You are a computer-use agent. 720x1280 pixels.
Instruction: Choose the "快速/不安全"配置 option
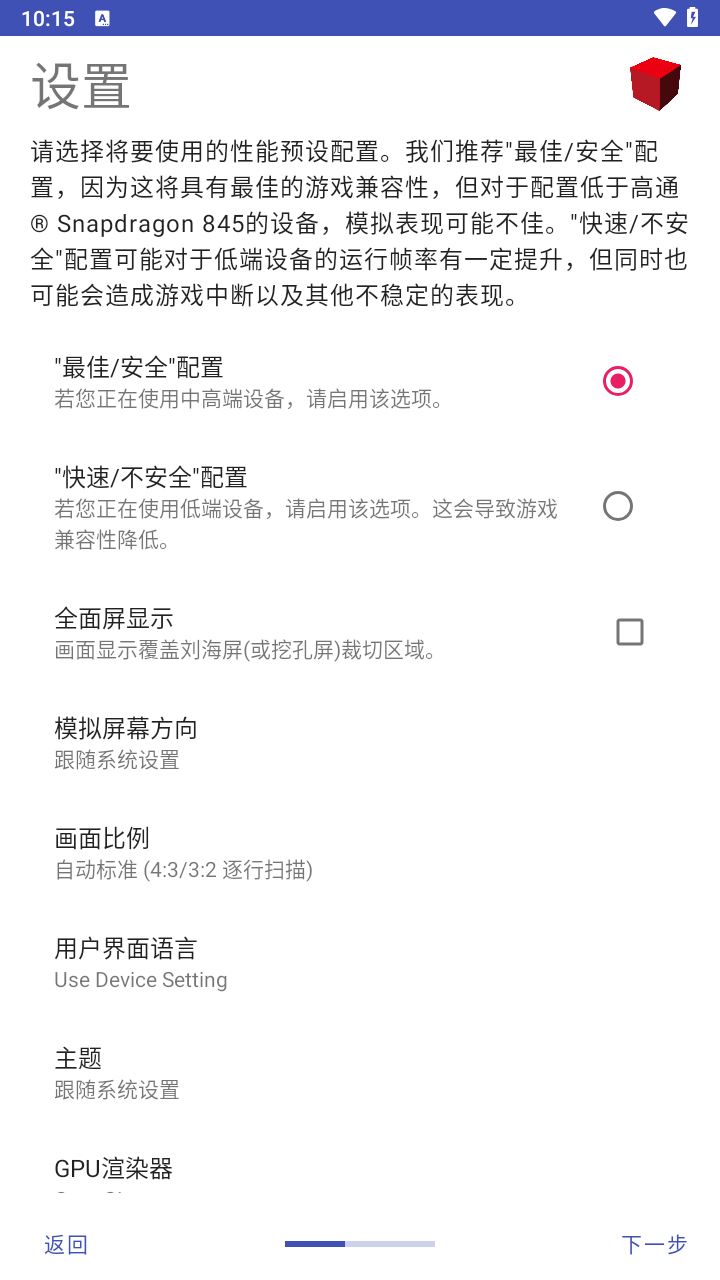[x=618, y=506]
